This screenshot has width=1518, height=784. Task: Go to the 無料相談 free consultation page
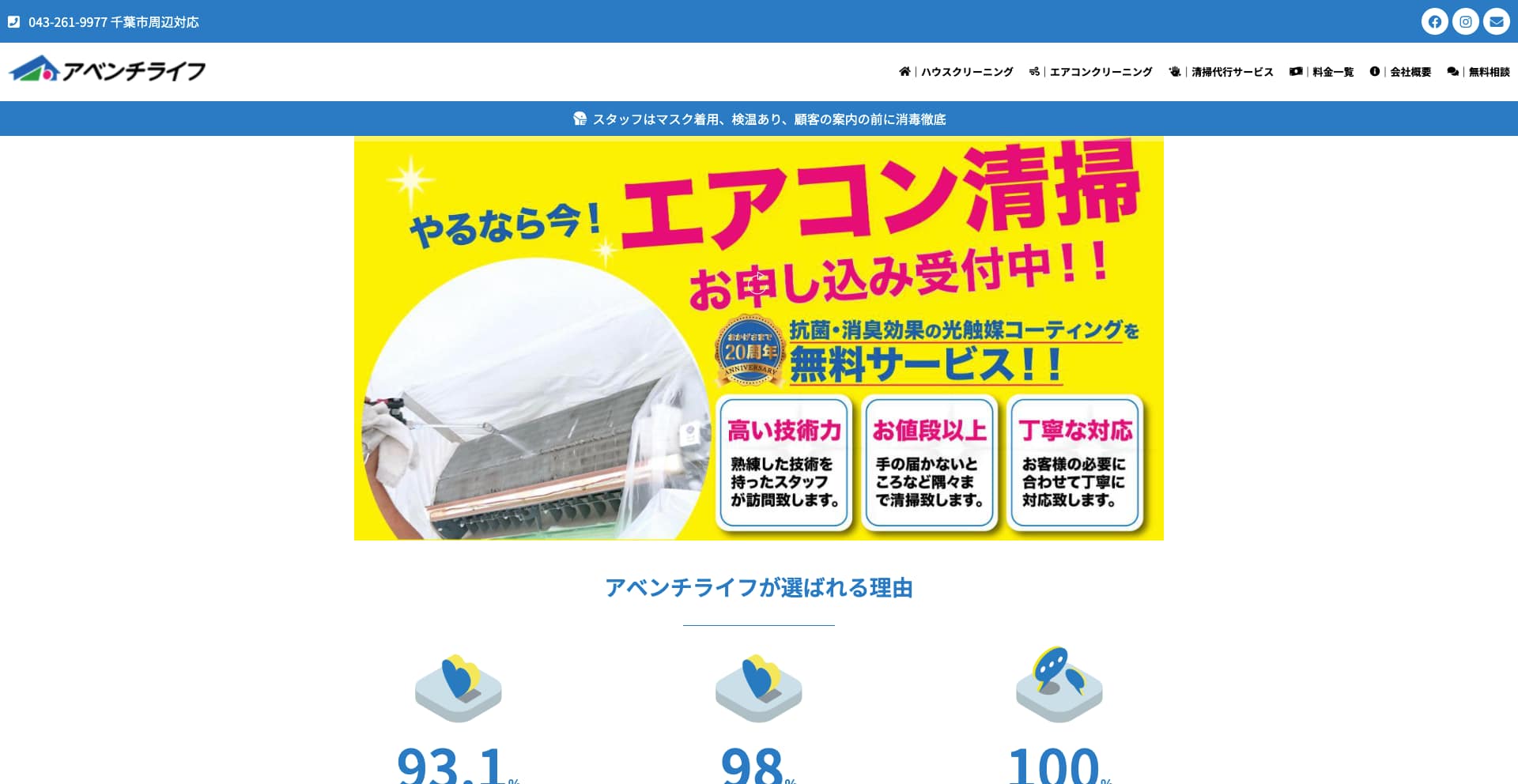point(1488,72)
